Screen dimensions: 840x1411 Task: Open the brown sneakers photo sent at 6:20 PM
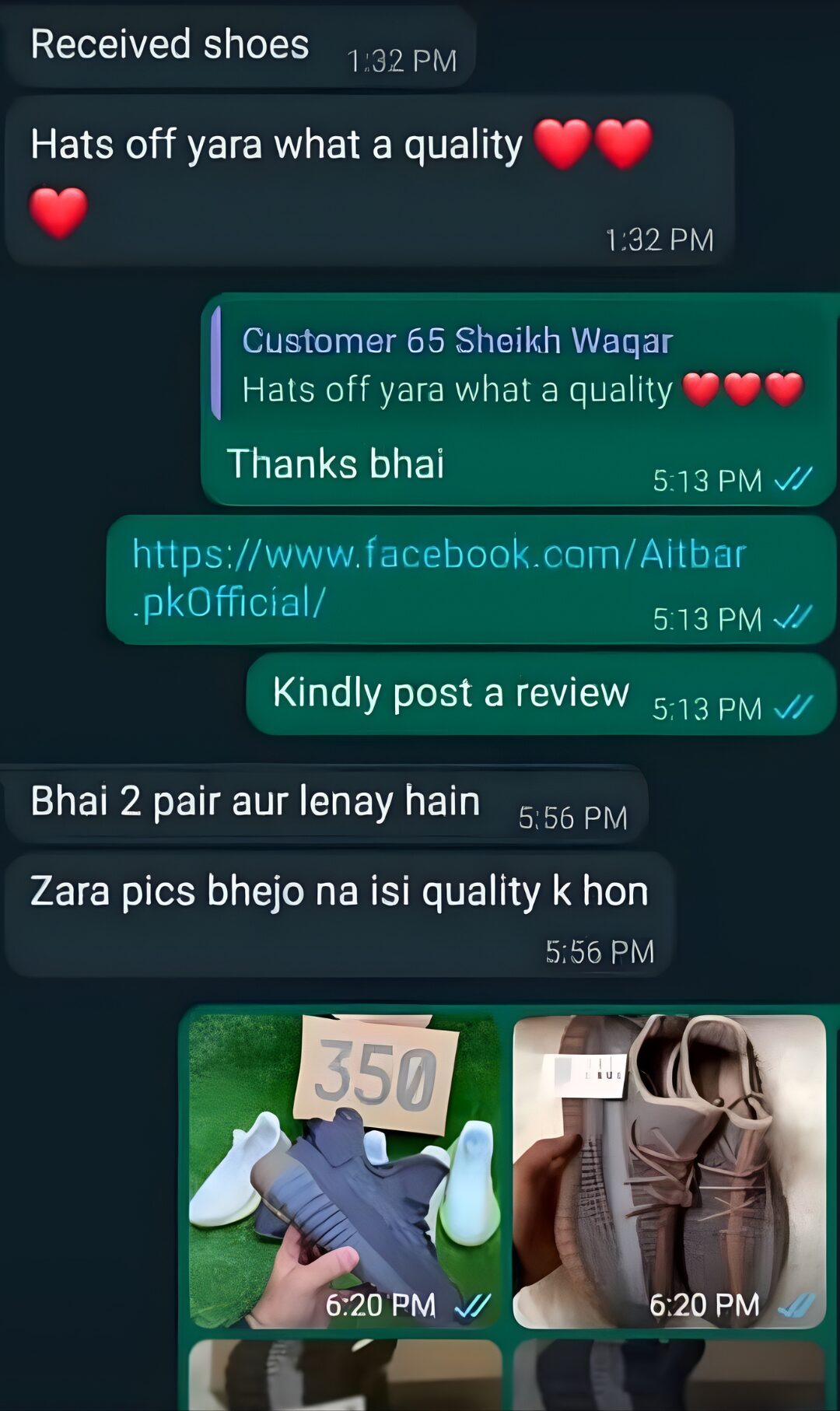point(669,1171)
